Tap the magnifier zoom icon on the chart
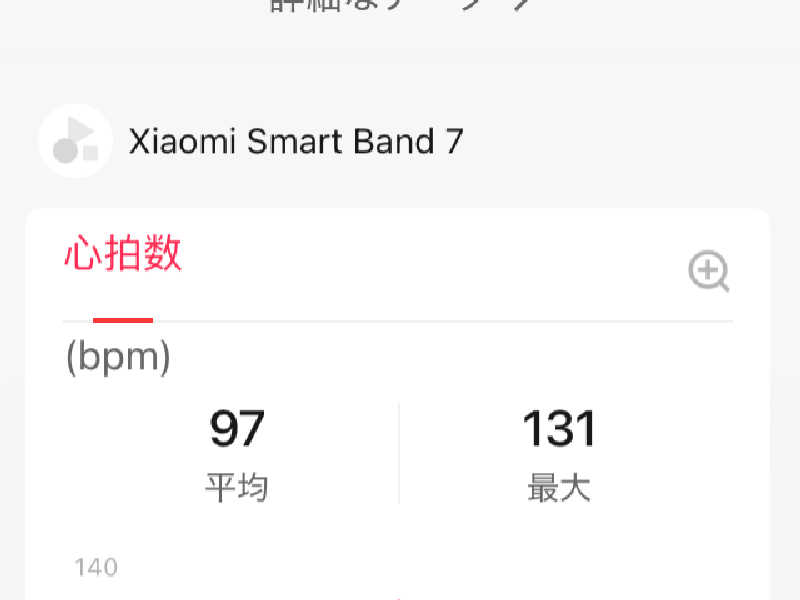The image size is (800, 600). pyautogui.click(x=709, y=271)
